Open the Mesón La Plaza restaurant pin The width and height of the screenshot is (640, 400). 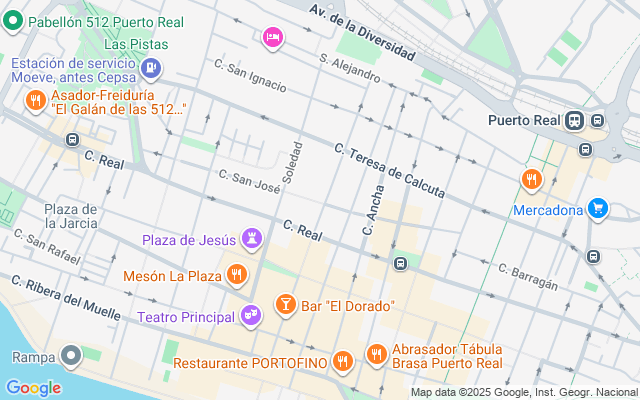pyautogui.click(x=236, y=274)
